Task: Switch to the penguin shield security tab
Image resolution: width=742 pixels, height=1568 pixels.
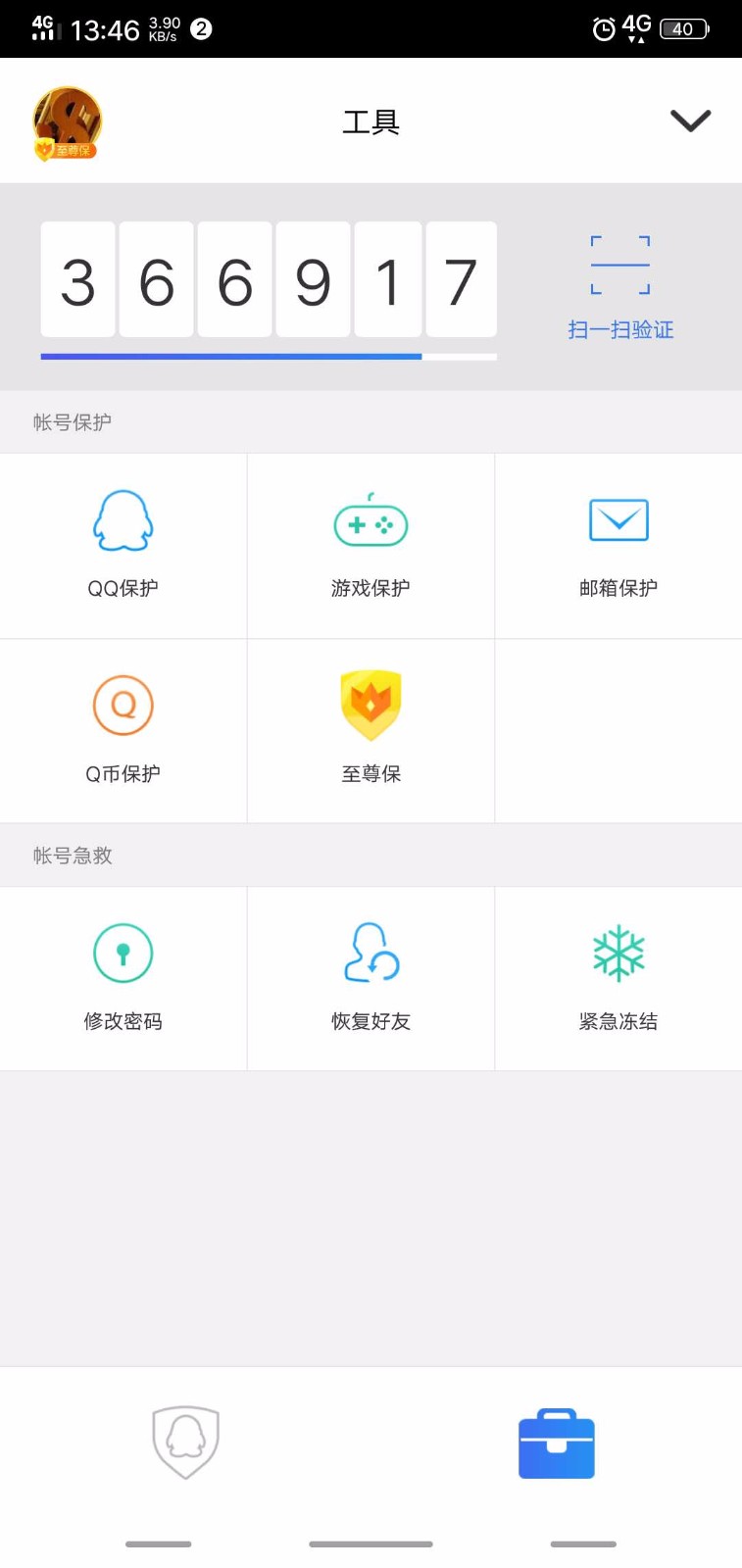Action: click(x=185, y=1443)
